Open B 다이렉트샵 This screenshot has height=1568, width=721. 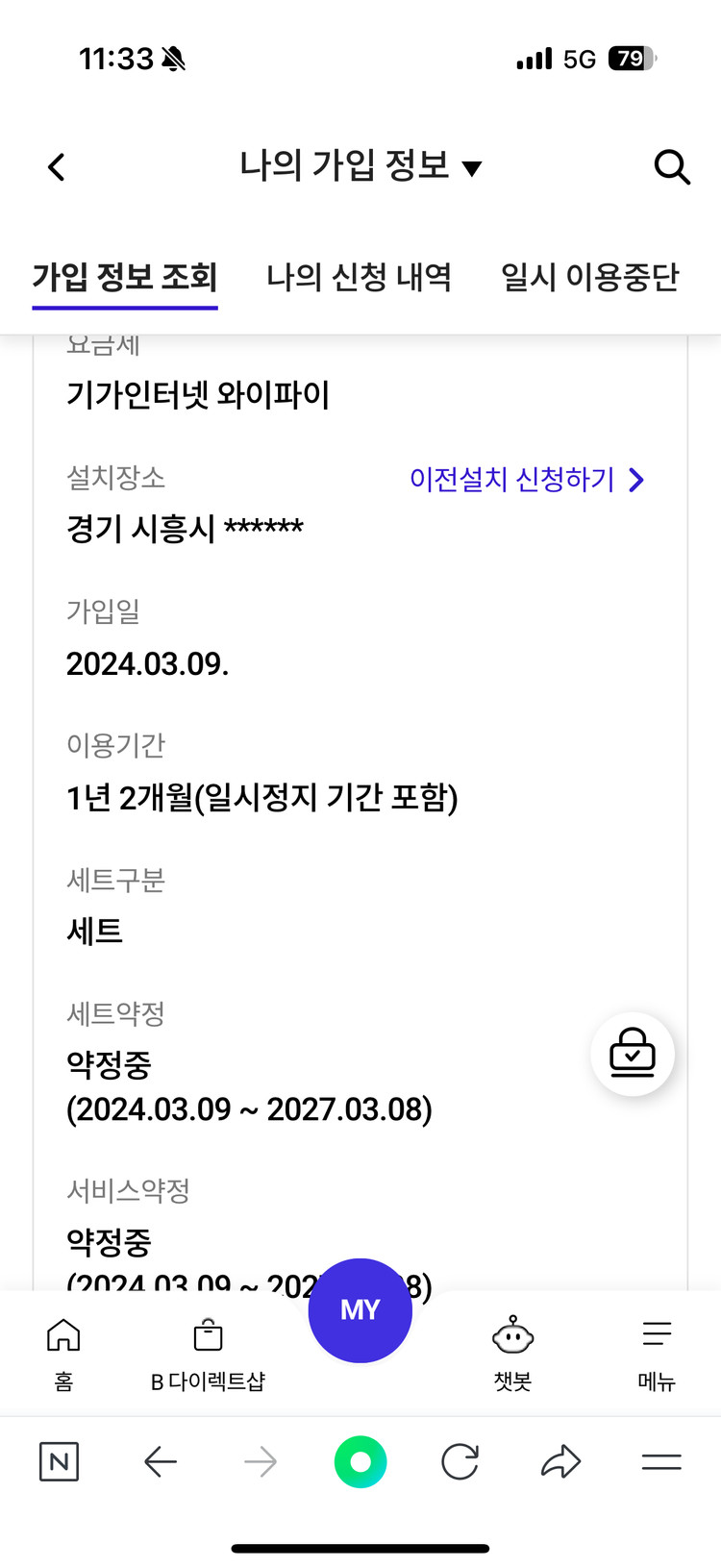pyautogui.click(x=208, y=1352)
